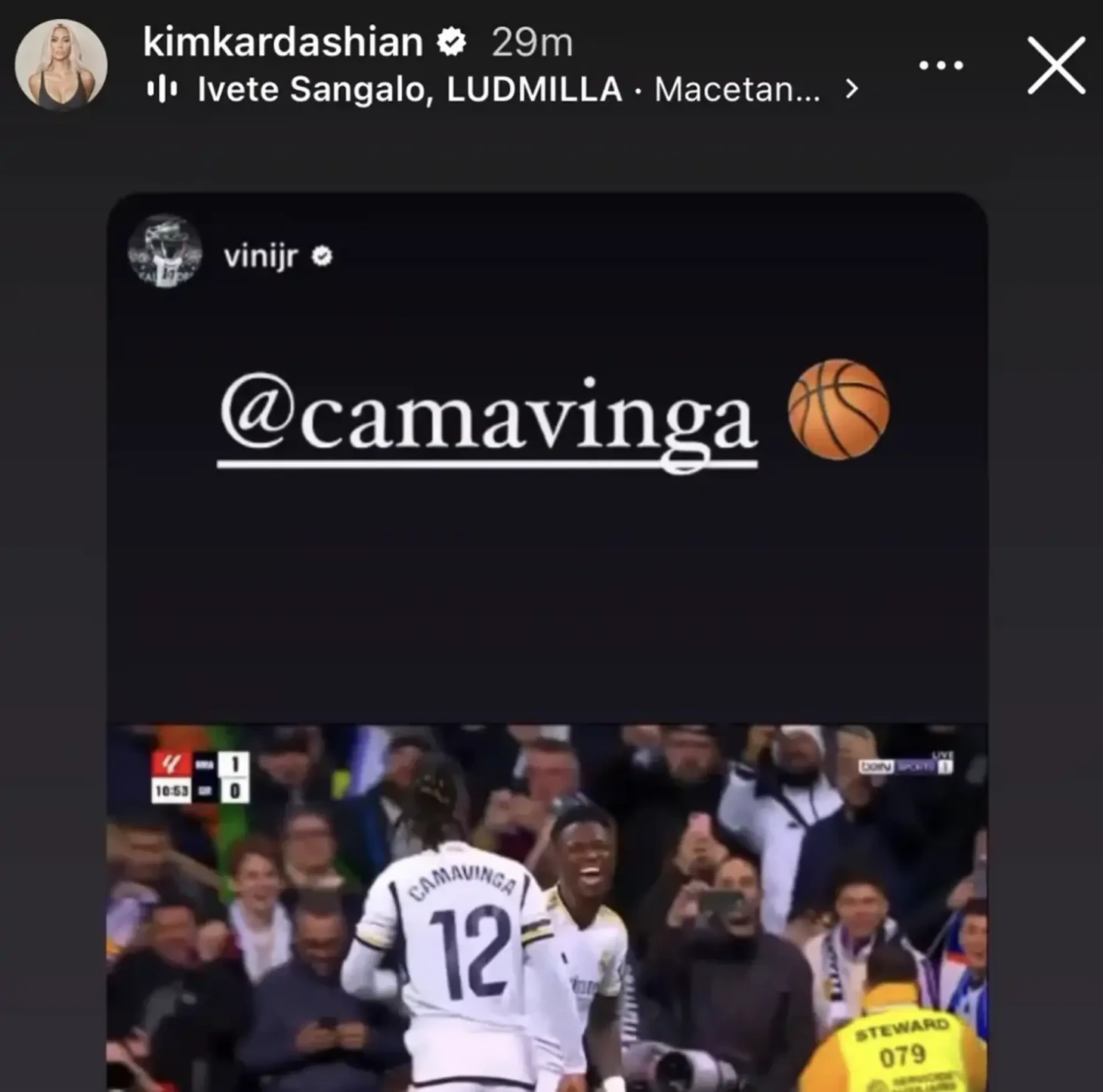
Task: Open kimkardashian's profile picture
Action: coord(60,65)
